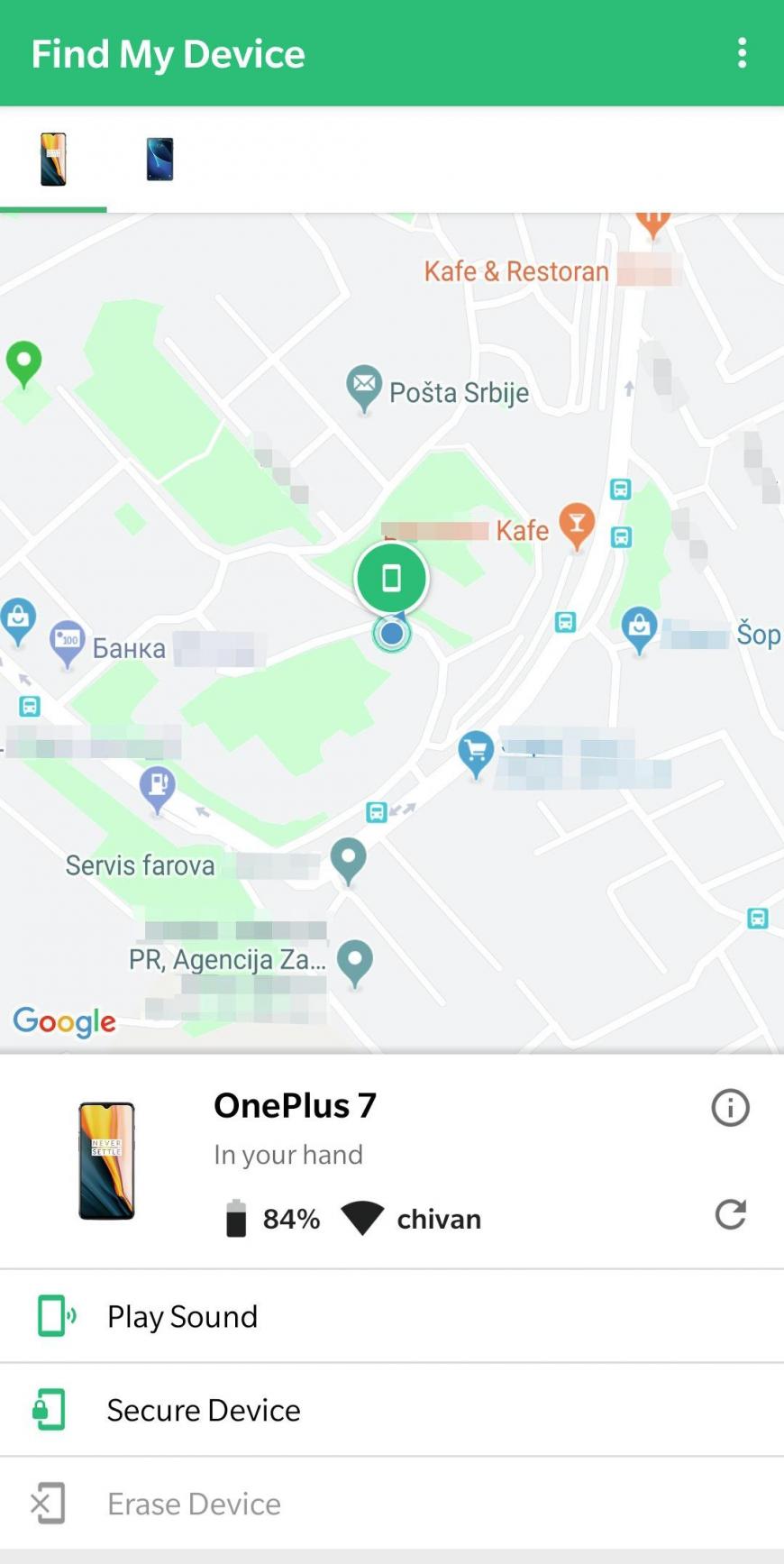Refresh the device location
The width and height of the screenshot is (784, 1564).
point(730,1214)
